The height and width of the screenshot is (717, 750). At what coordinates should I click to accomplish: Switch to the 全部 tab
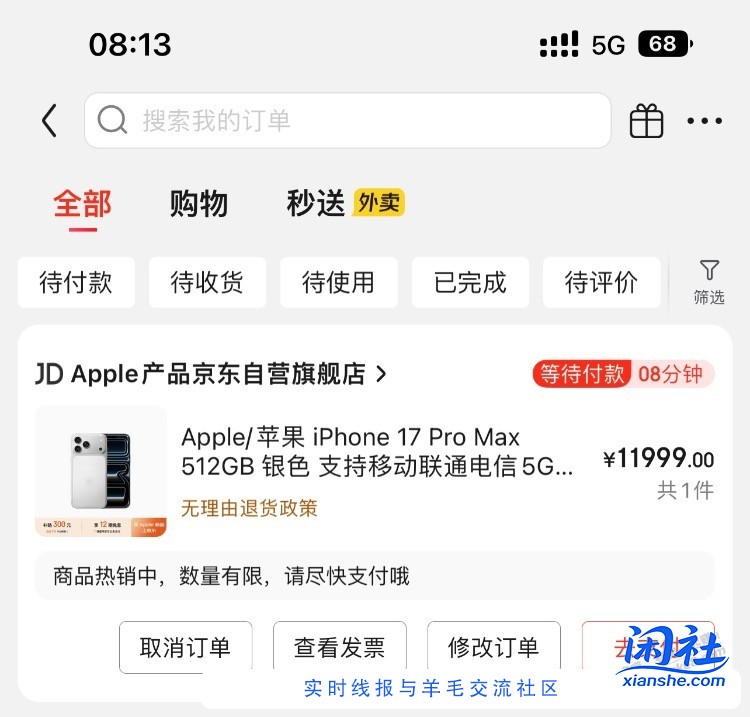pyautogui.click(x=82, y=203)
